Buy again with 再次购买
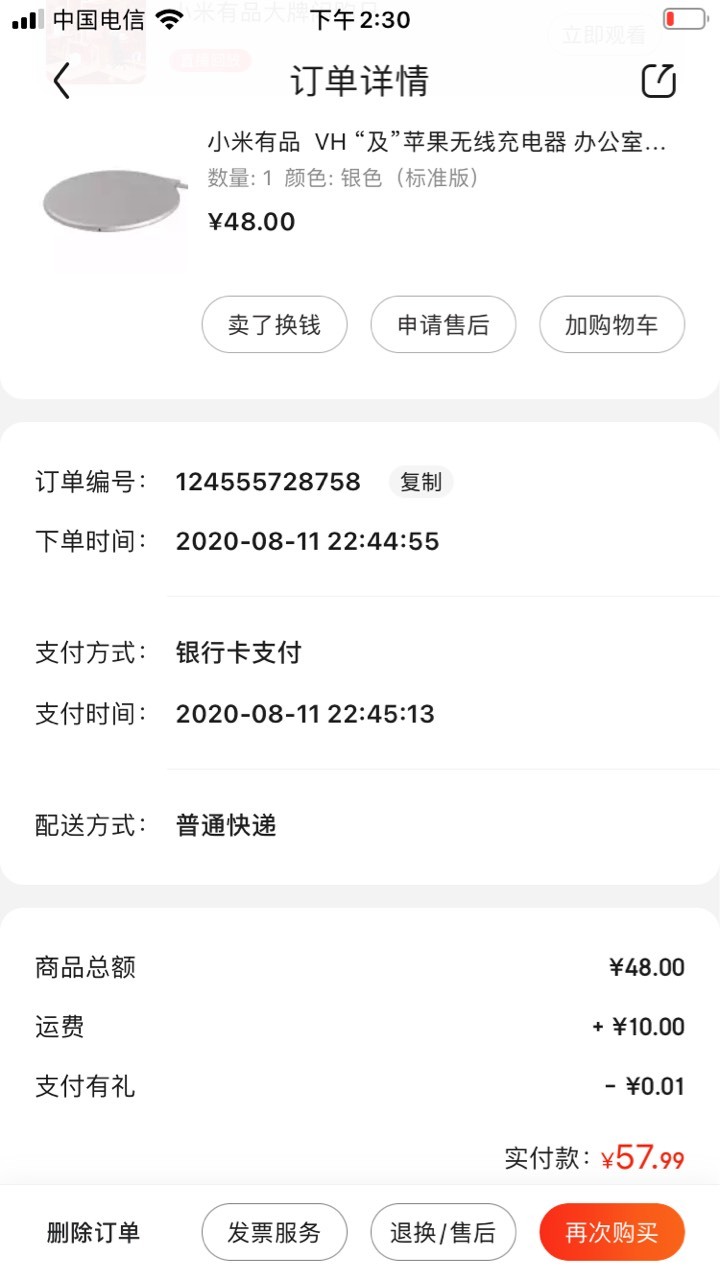The image size is (720, 1280). tap(612, 1232)
